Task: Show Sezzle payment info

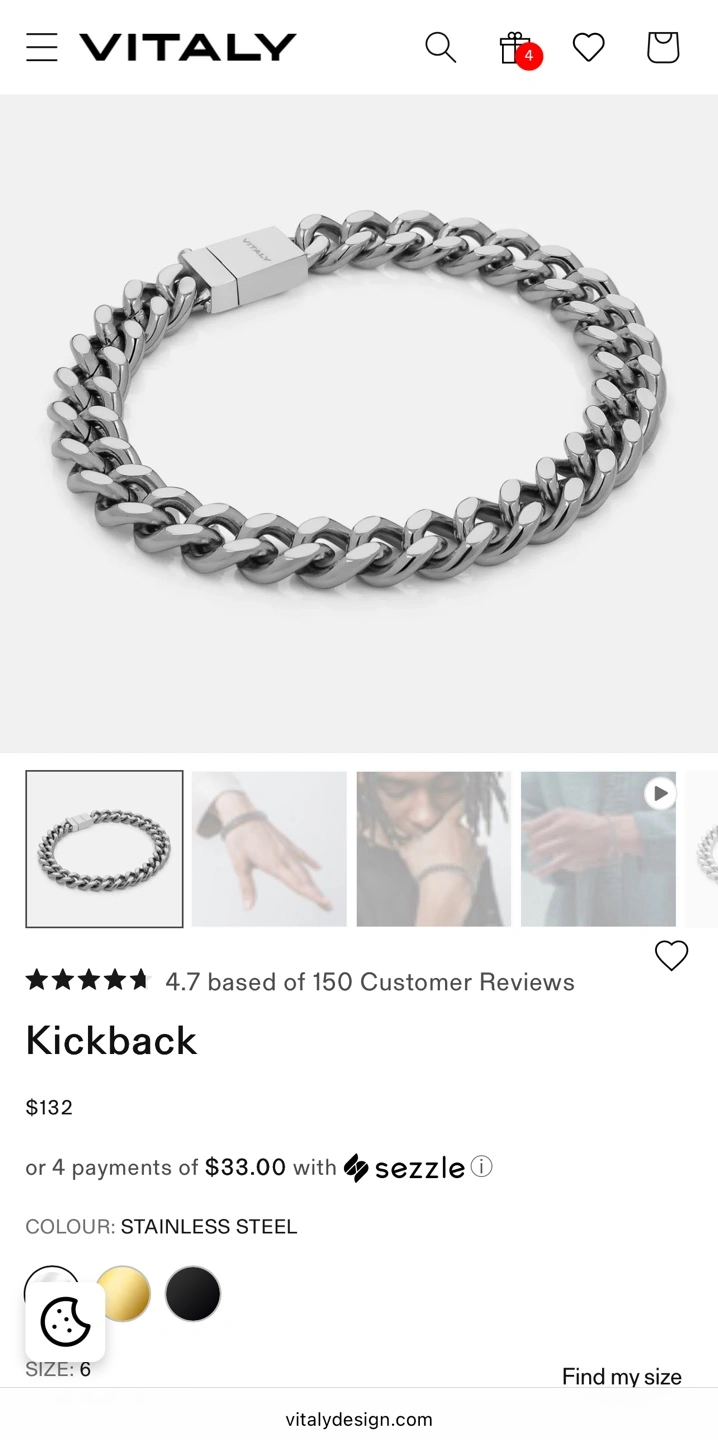Action: (x=482, y=1167)
